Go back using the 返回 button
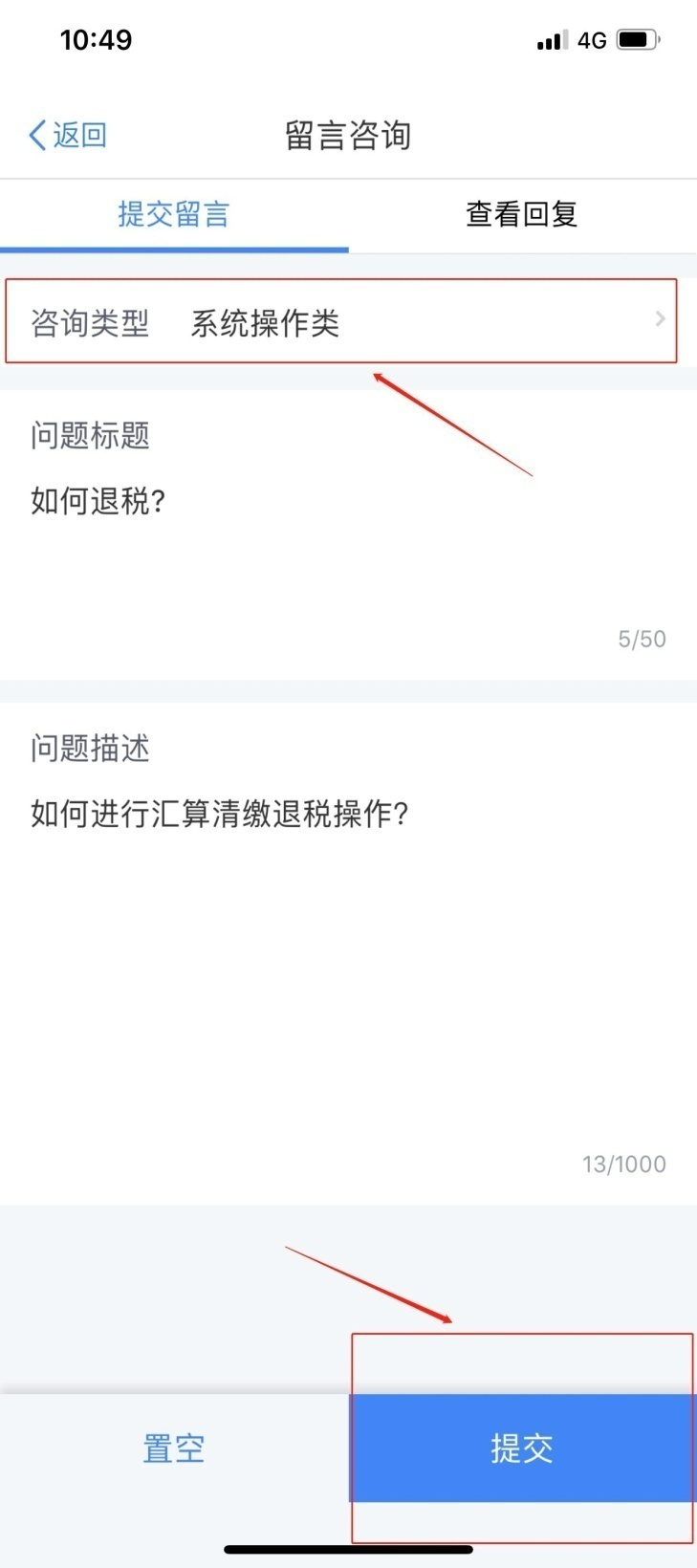 [x=67, y=135]
